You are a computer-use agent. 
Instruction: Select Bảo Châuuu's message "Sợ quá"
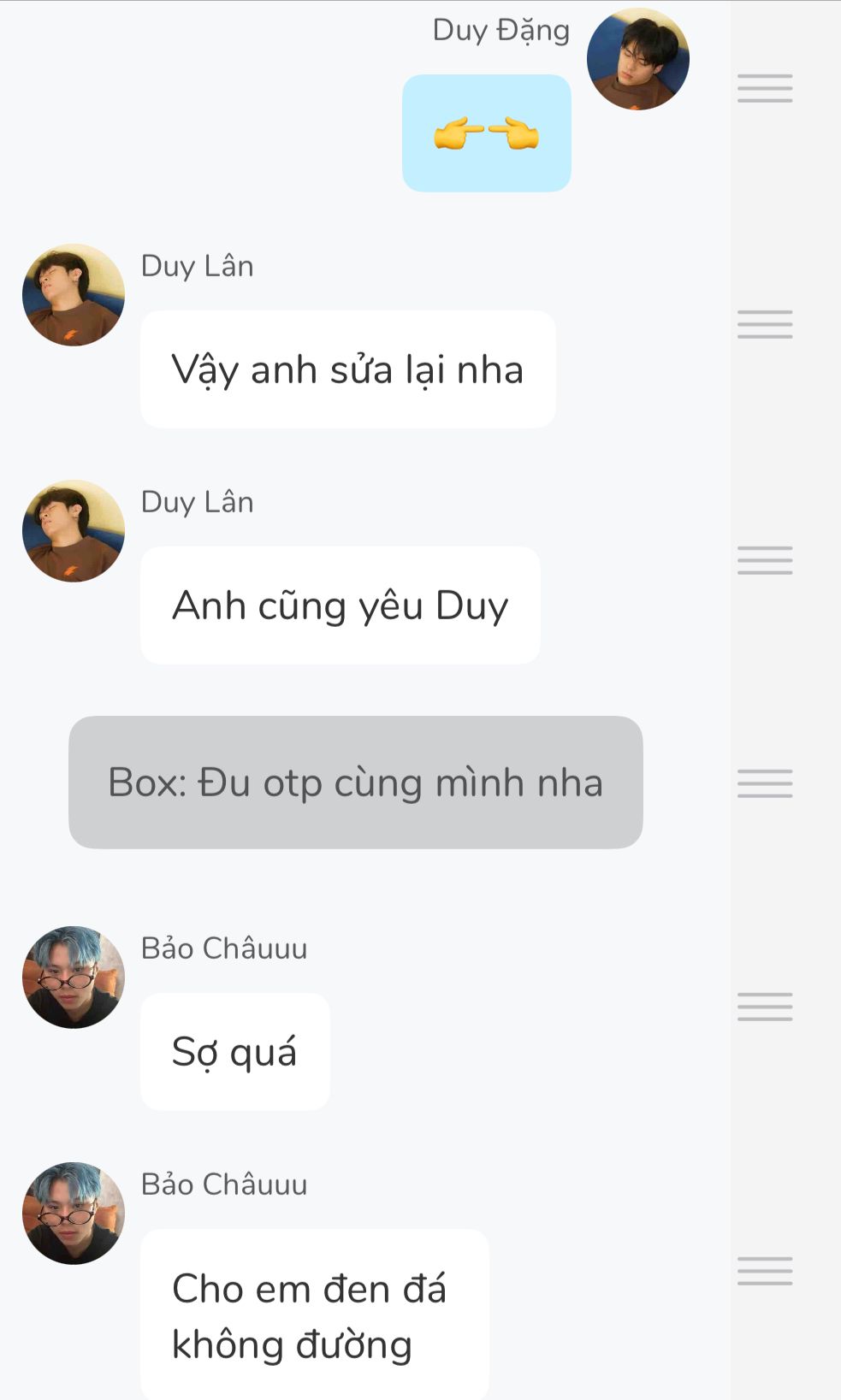pyautogui.click(x=235, y=1052)
